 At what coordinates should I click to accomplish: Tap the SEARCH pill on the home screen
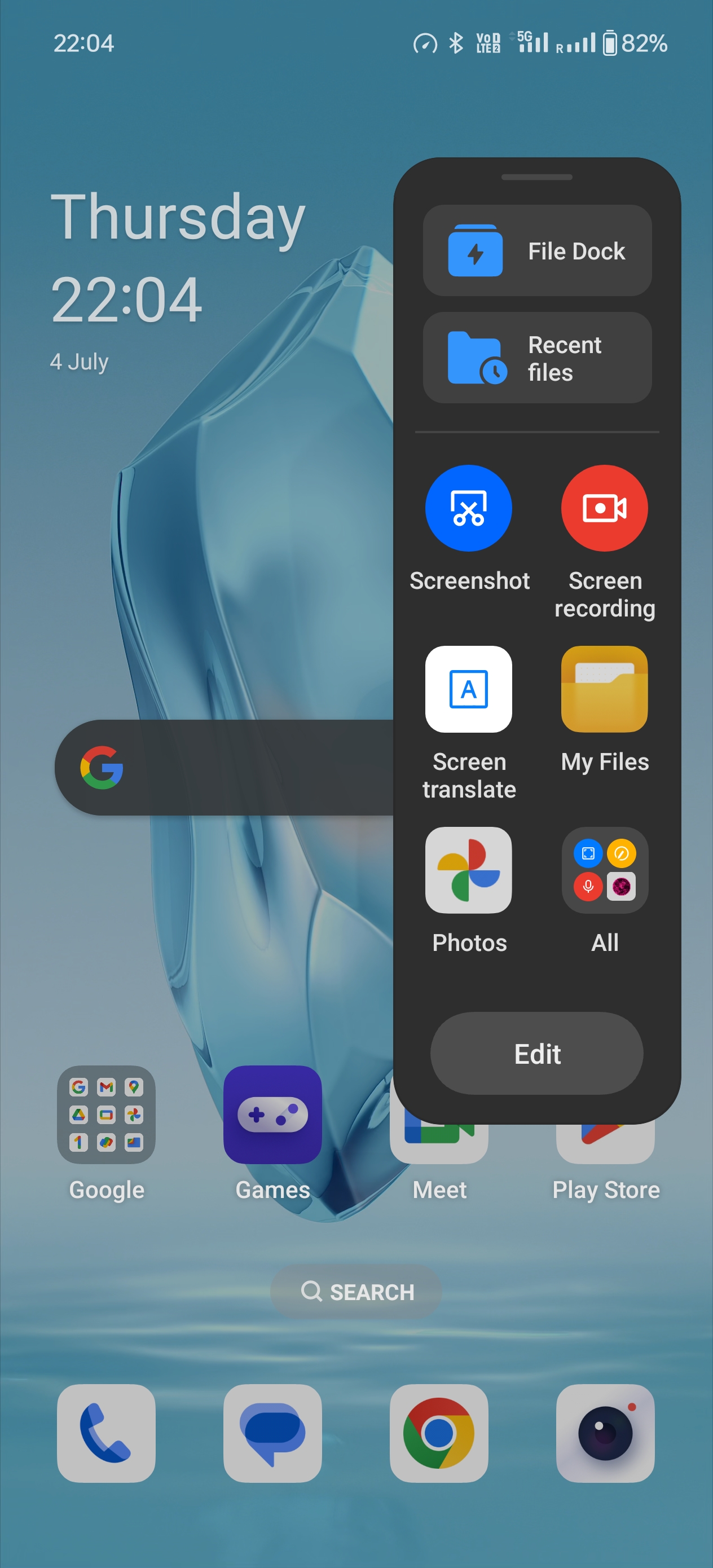pos(356,1291)
